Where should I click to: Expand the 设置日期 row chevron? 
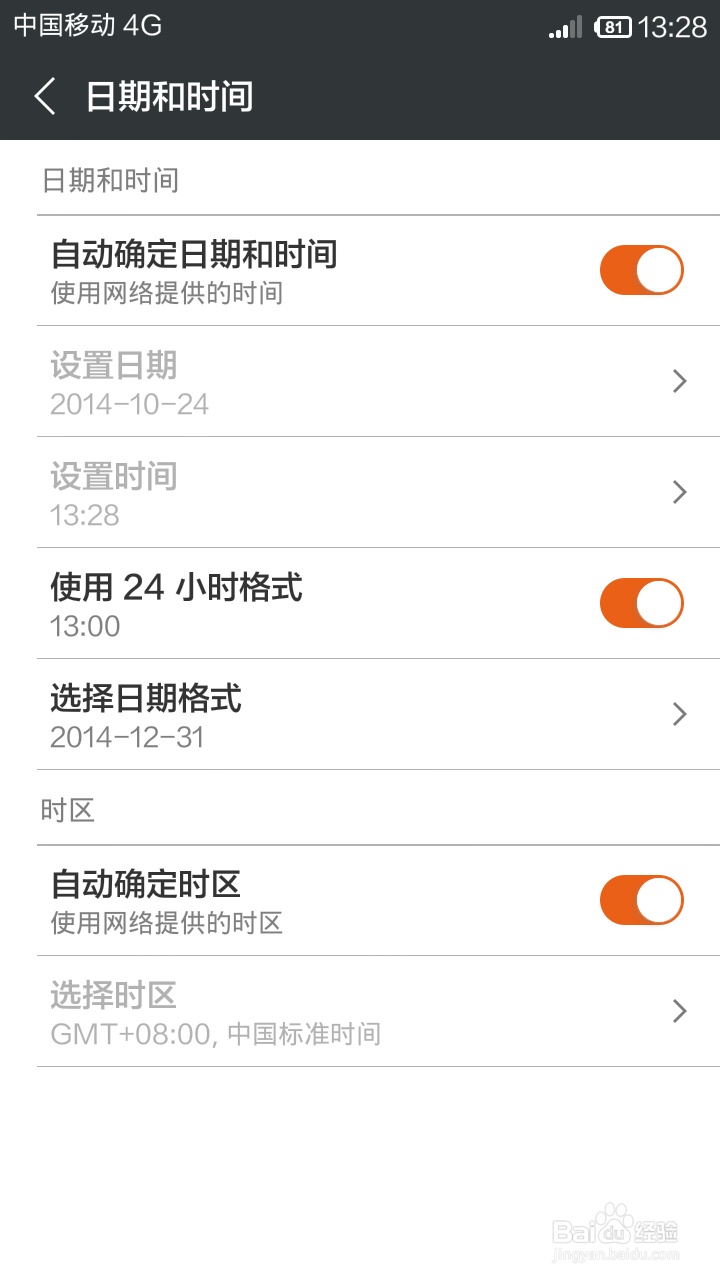click(679, 381)
